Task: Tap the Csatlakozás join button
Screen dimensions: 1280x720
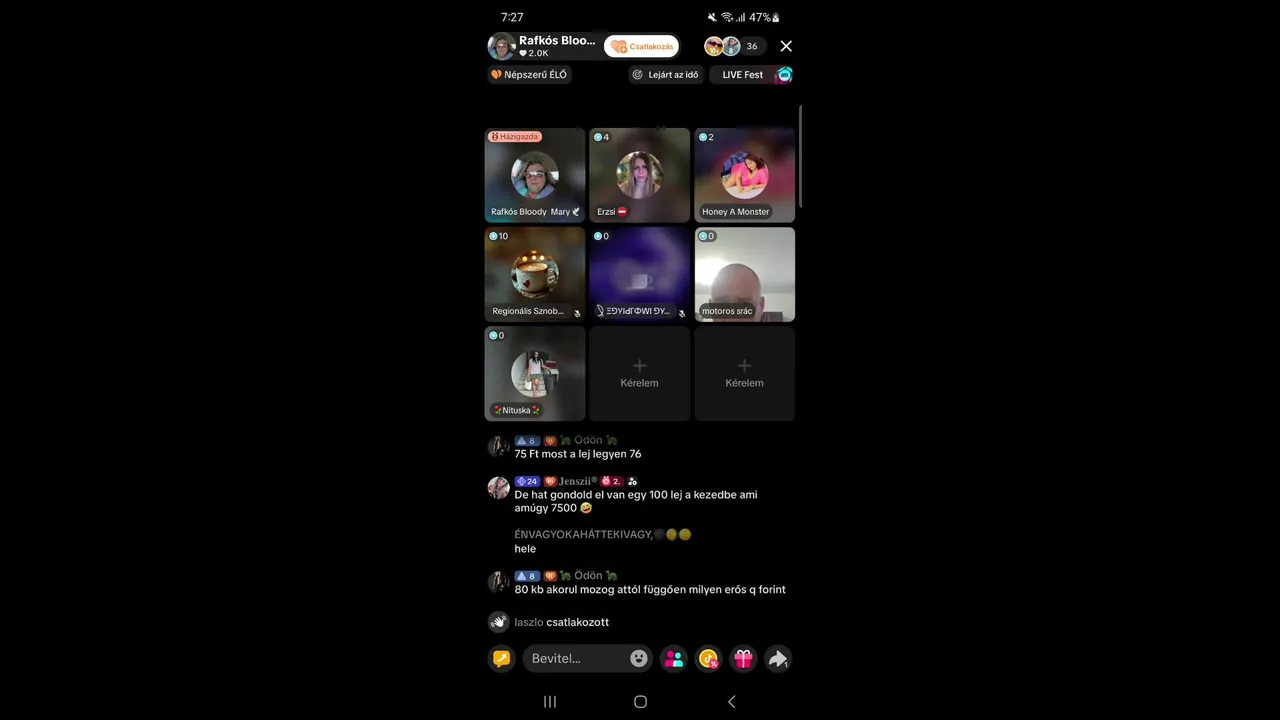Action: point(642,46)
